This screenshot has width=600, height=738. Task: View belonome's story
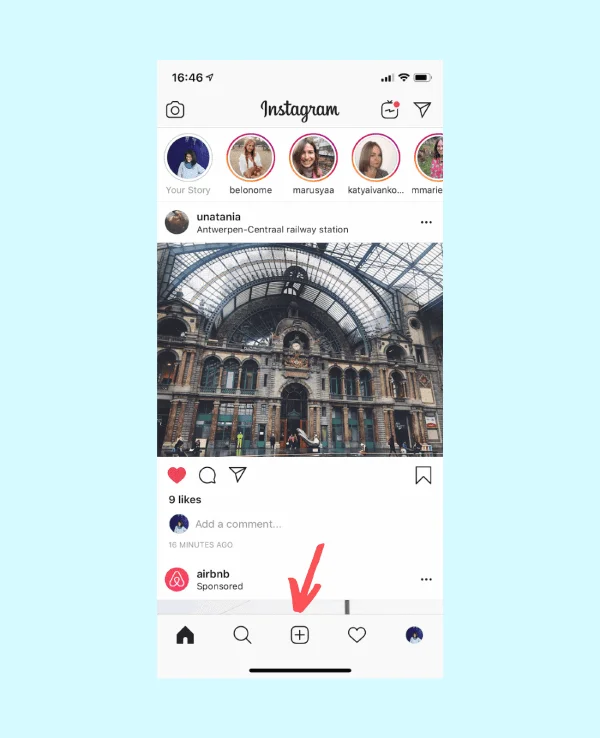pos(251,158)
